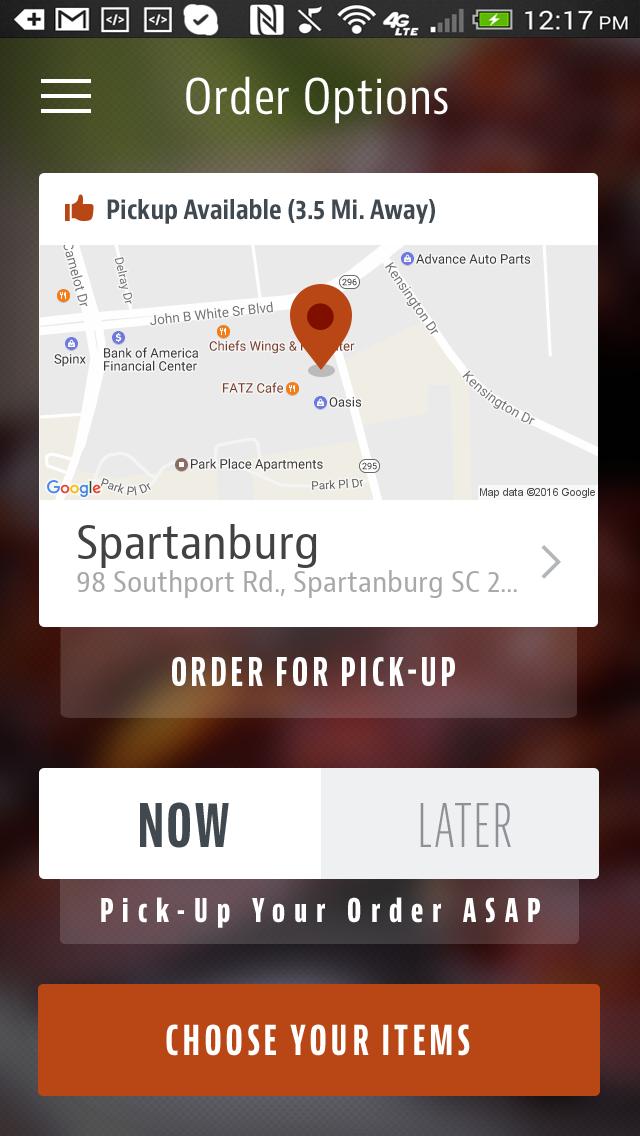Open the pickup location map
This screenshot has width=640, height=1136.
pyautogui.click(x=318, y=372)
